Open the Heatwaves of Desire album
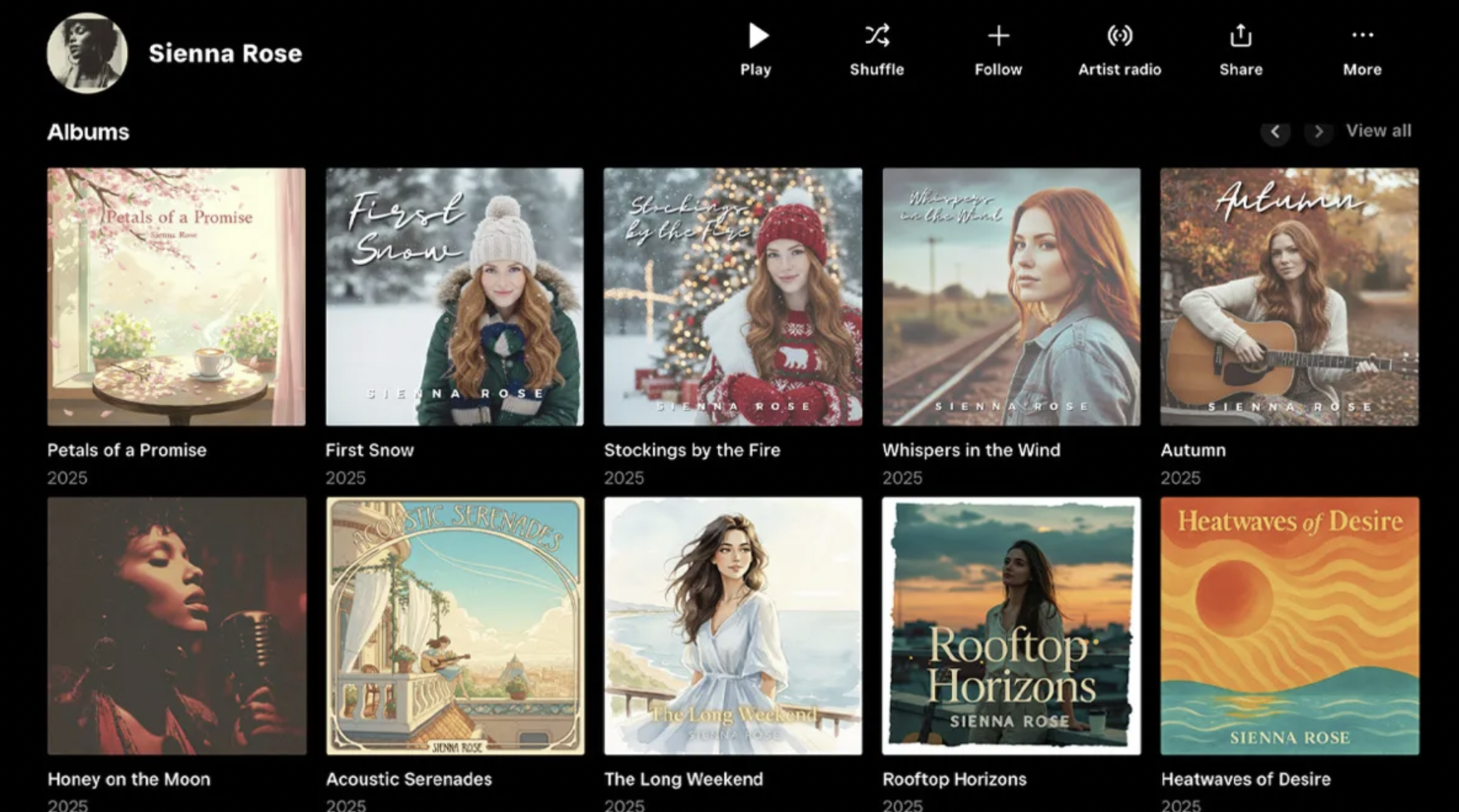 pyautogui.click(x=1289, y=626)
